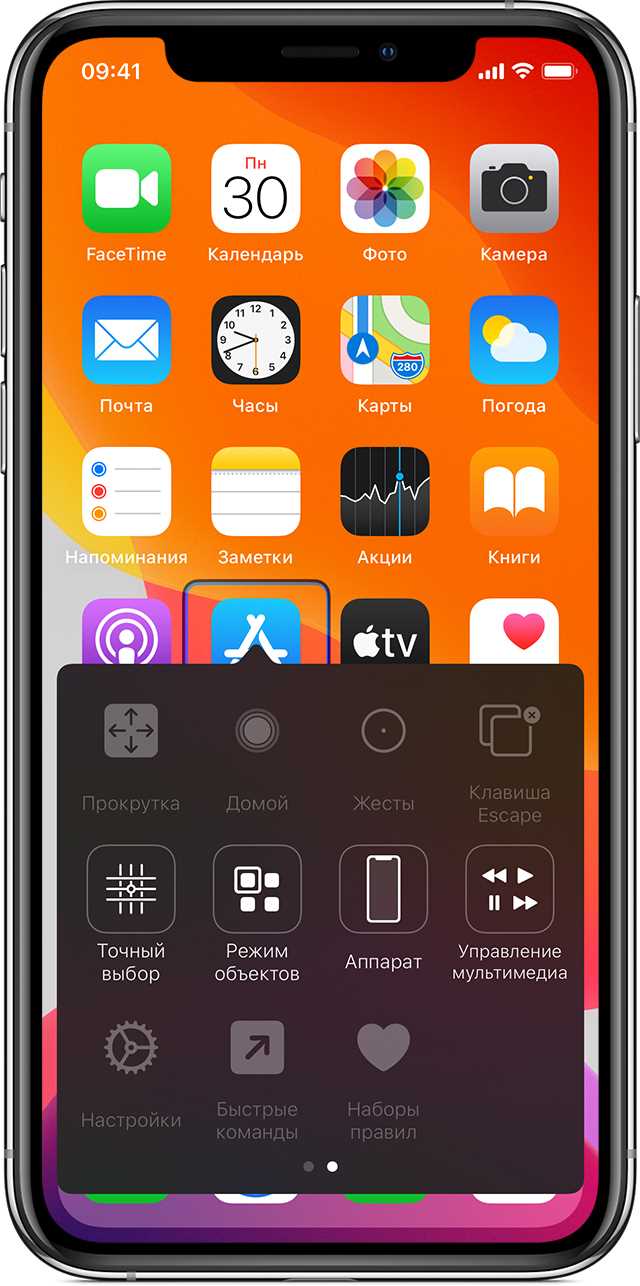
Task: Open the Аппарат device menu
Action: point(383,889)
